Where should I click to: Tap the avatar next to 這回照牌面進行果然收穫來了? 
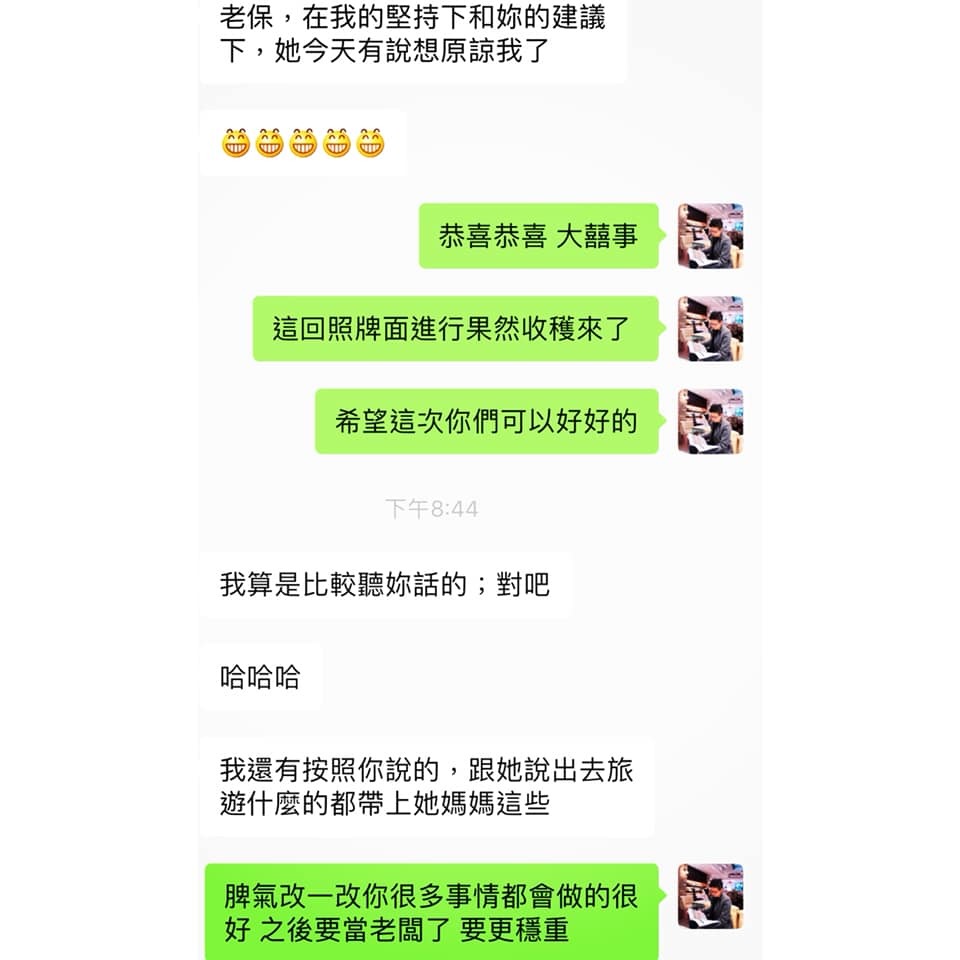pyautogui.click(x=710, y=328)
